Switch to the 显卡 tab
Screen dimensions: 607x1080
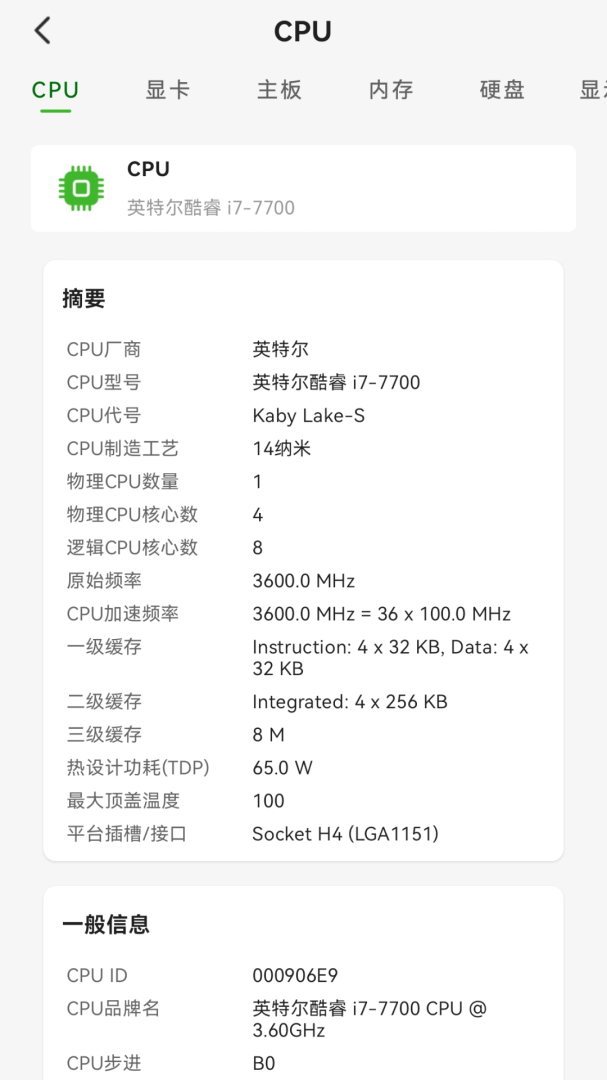click(167, 90)
